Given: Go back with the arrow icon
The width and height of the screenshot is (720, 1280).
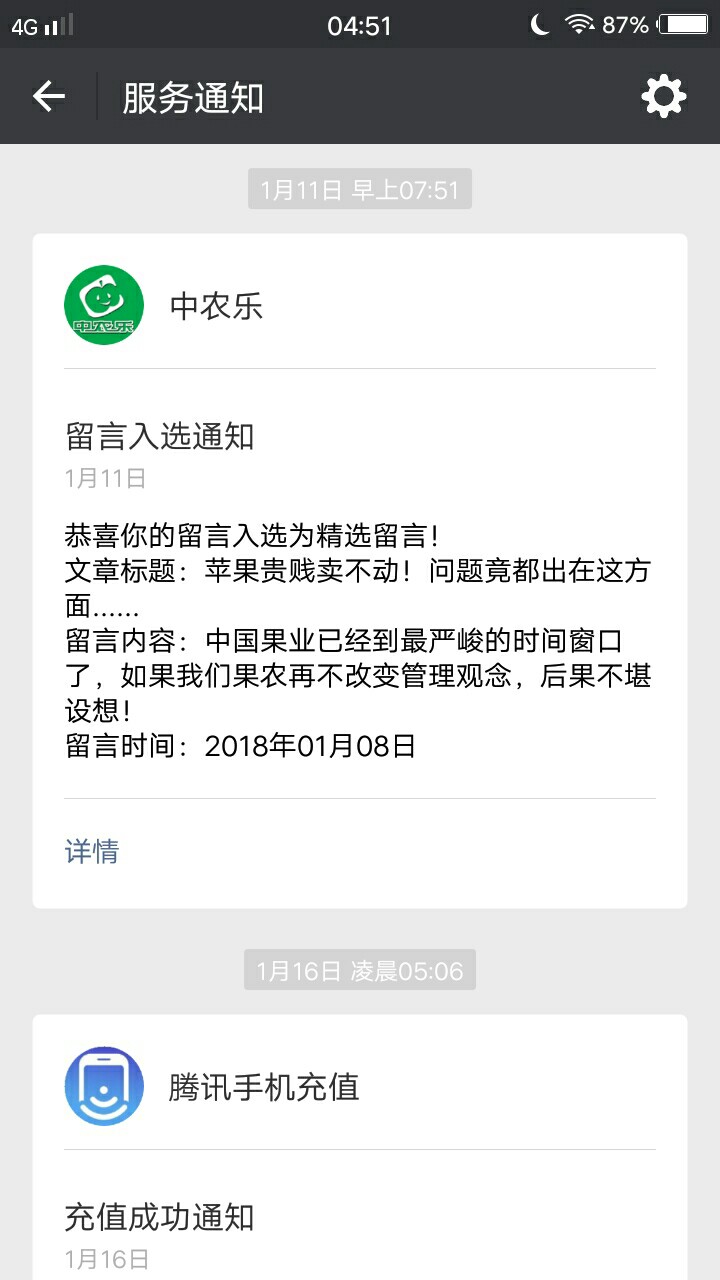Looking at the screenshot, I should [48, 97].
